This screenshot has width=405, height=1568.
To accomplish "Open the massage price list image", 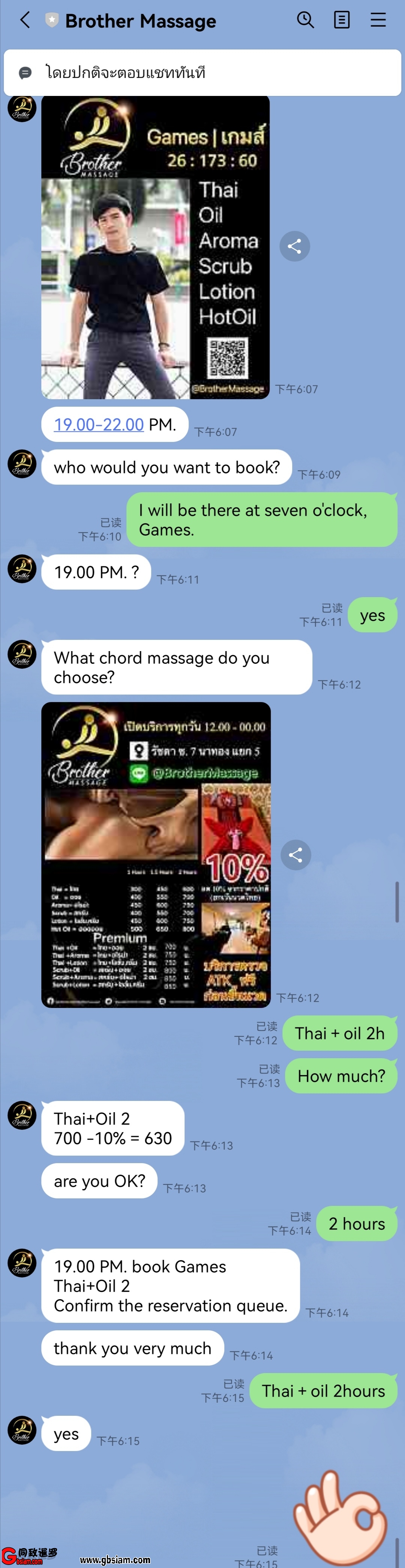I will pyautogui.click(x=156, y=854).
